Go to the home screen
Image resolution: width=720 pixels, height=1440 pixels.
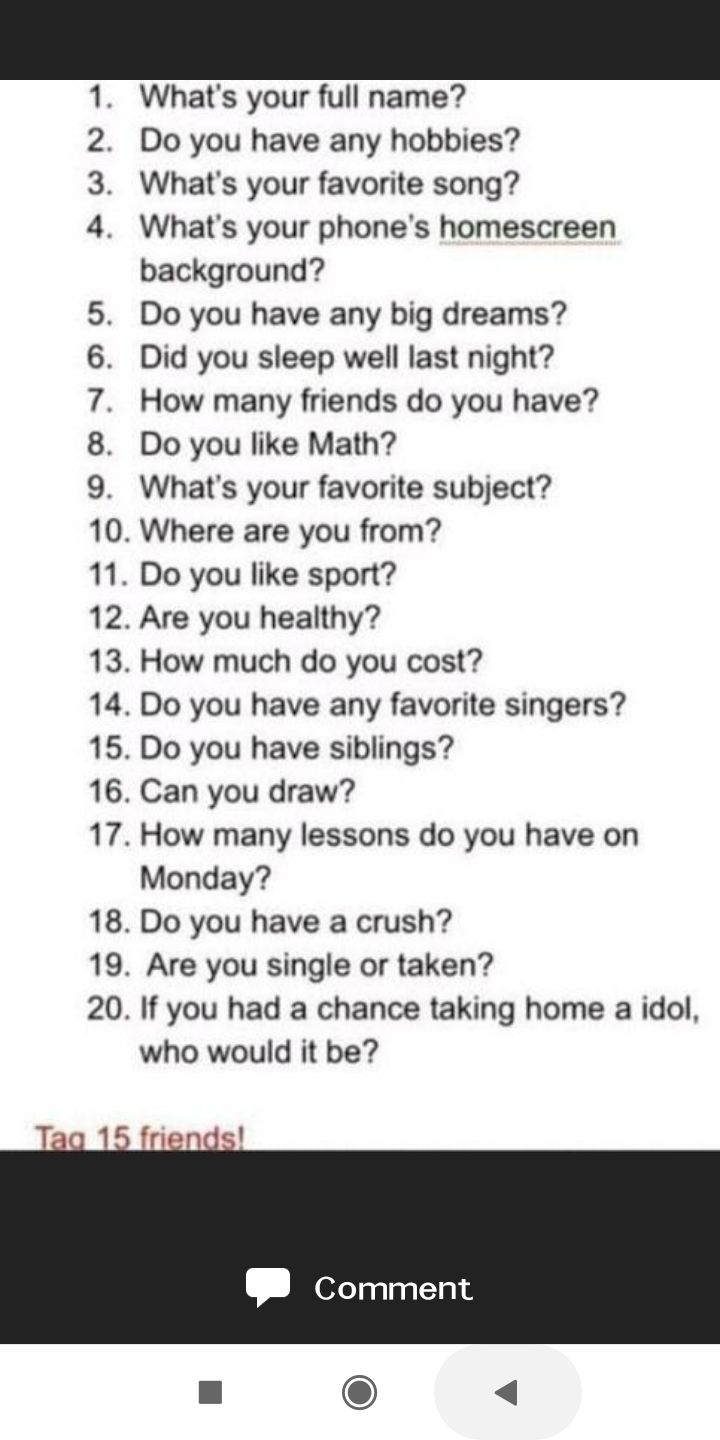(x=359, y=1392)
